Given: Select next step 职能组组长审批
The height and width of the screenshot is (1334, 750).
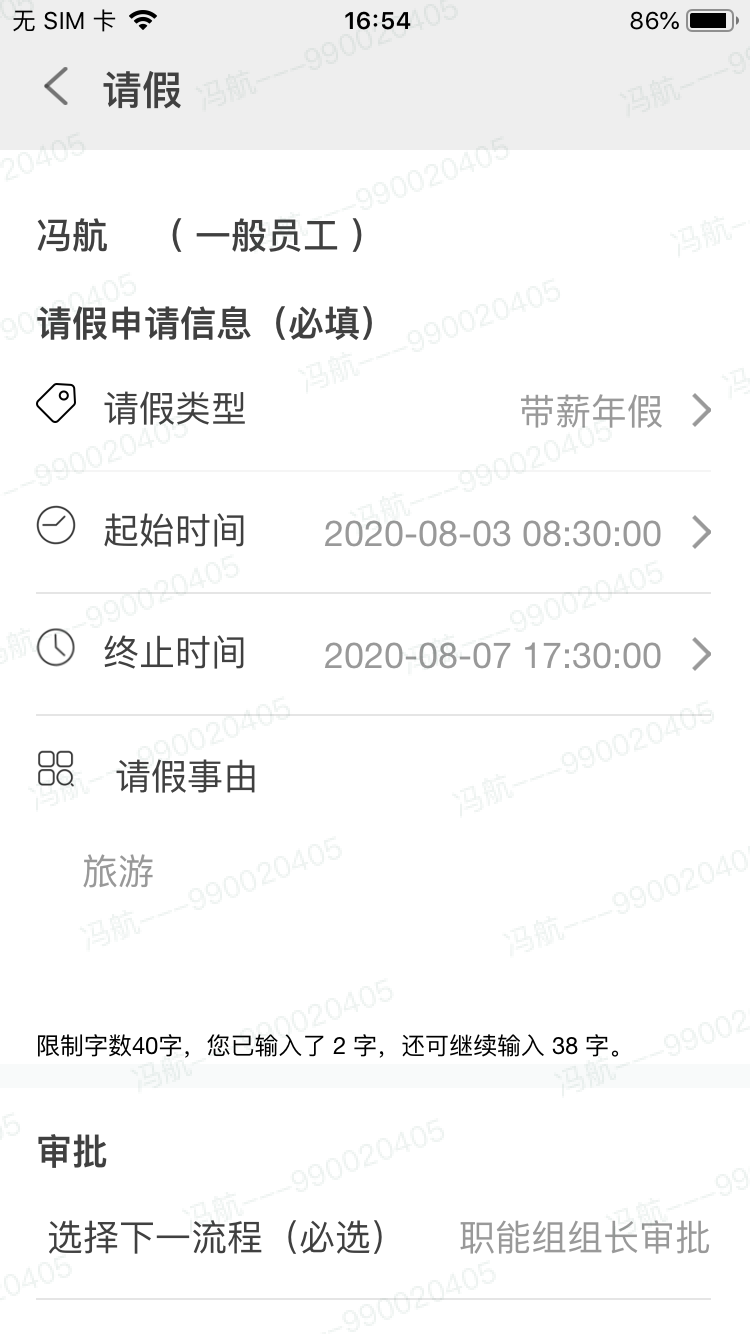Looking at the screenshot, I should [x=584, y=1238].
